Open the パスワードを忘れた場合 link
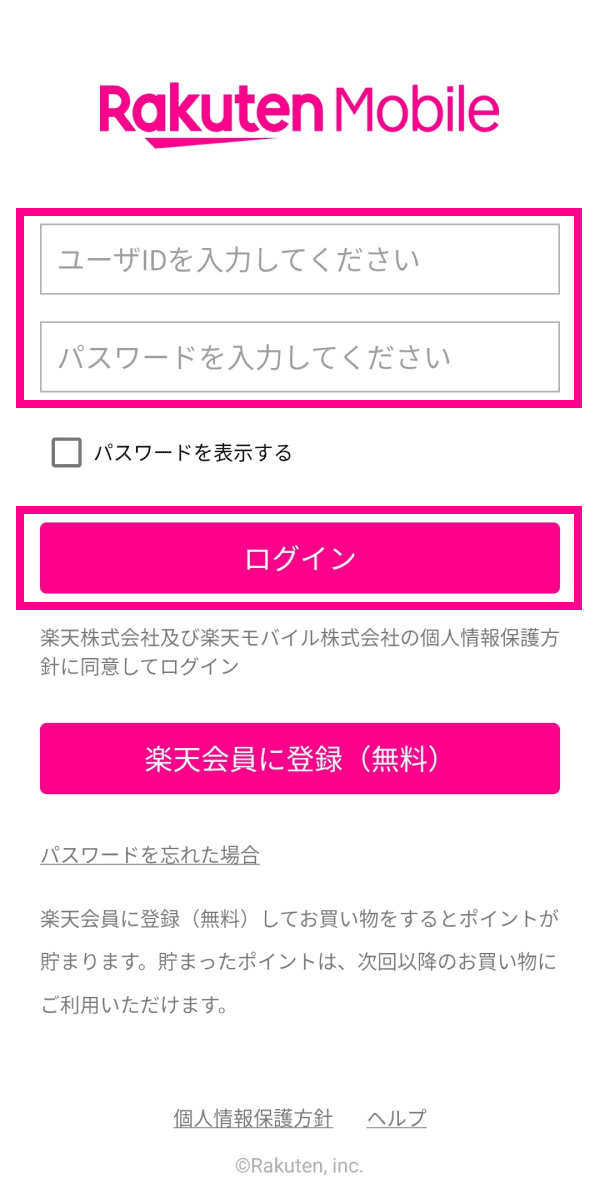 pyautogui.click(x=150, y=855)
